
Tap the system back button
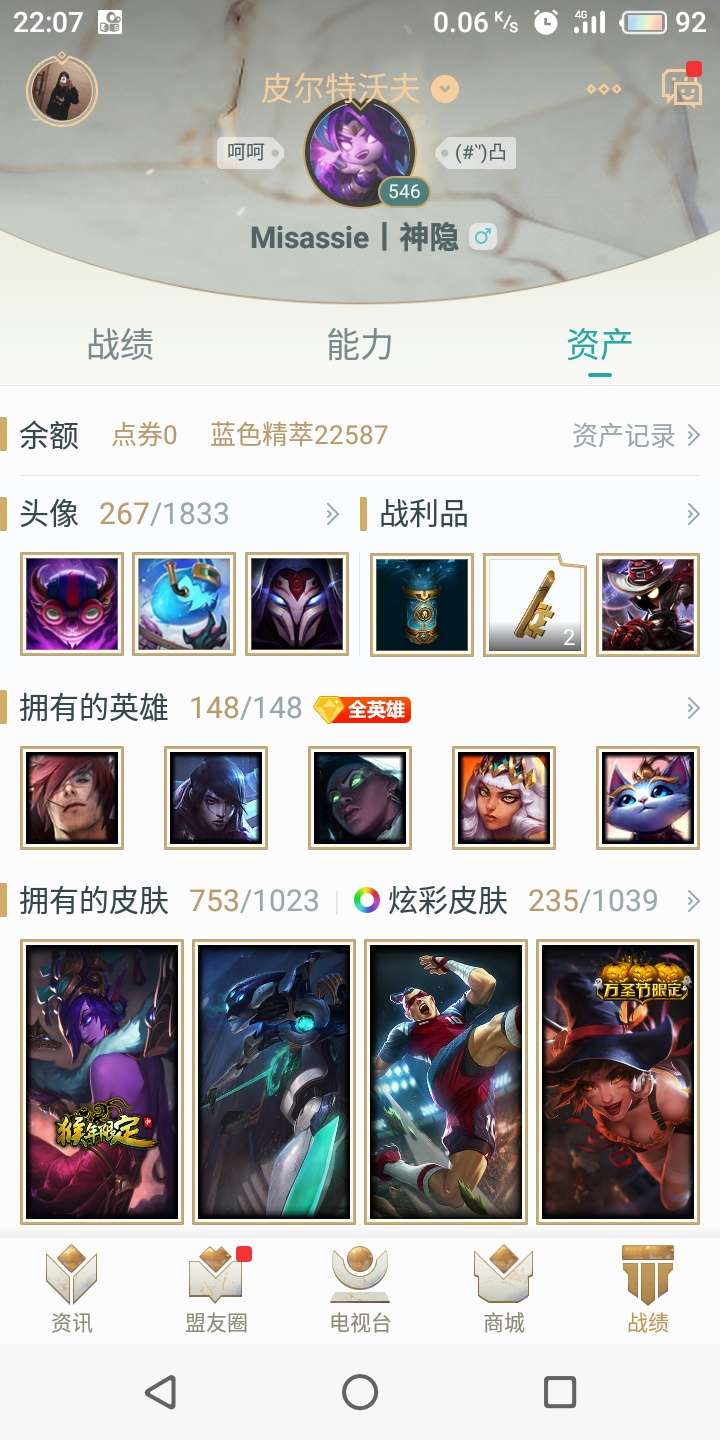coord(160,1391)
